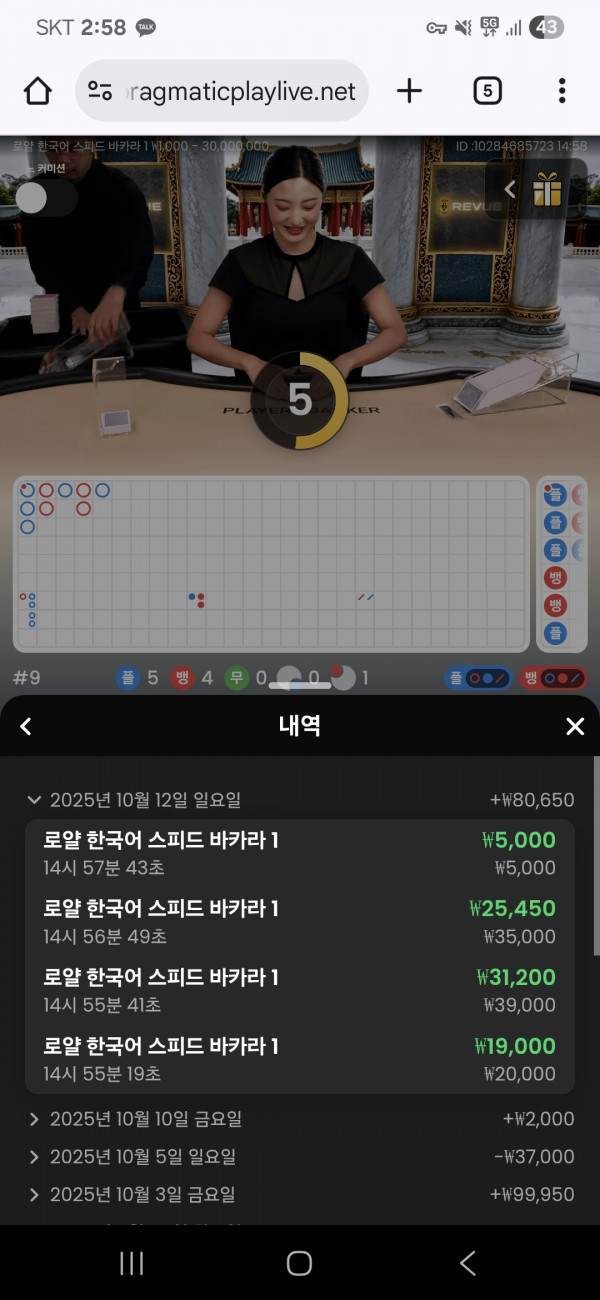Collapse the 2025년 10월 12일 일요일 section
The width and height of the screenshot is (600, 1300).
(34, 800)
